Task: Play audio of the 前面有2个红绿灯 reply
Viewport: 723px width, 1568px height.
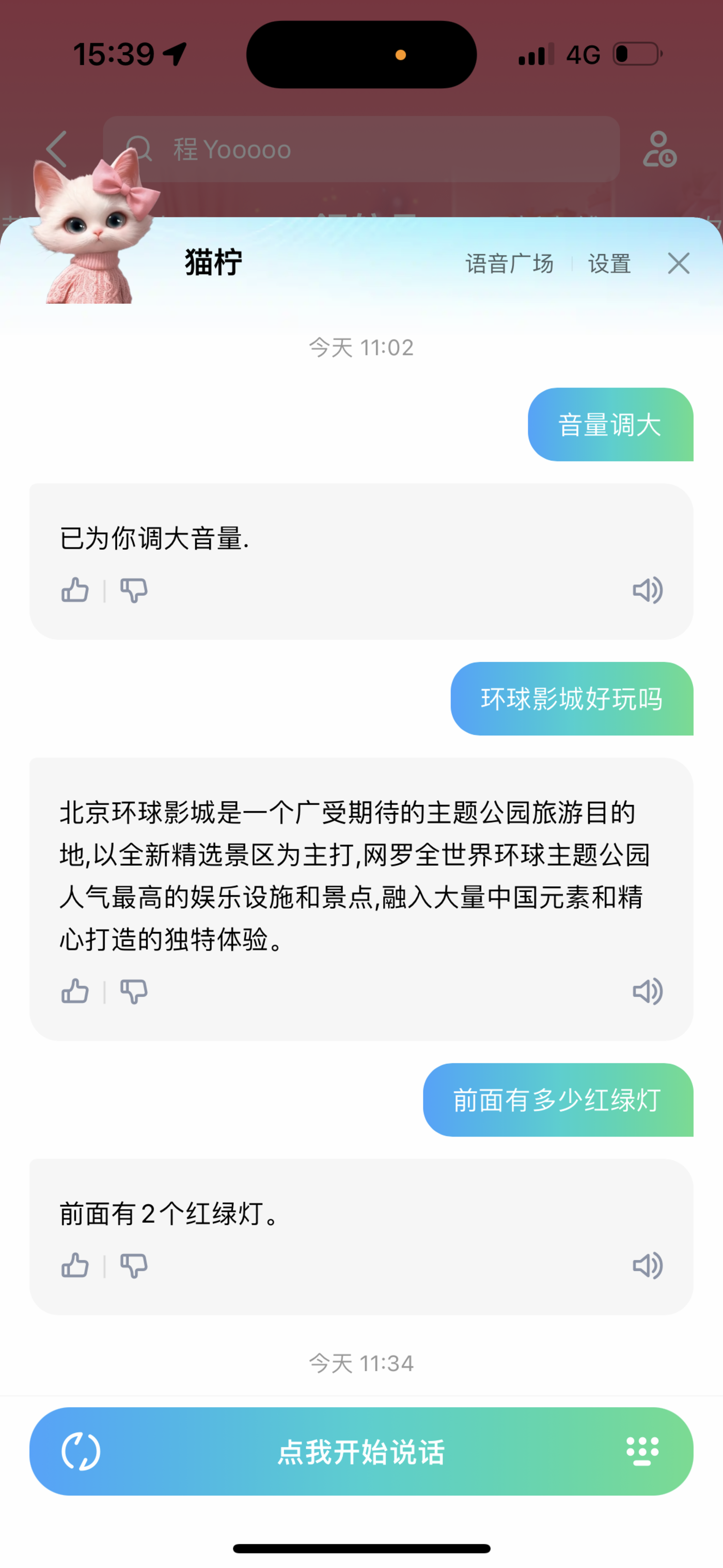Action: 648,1265
